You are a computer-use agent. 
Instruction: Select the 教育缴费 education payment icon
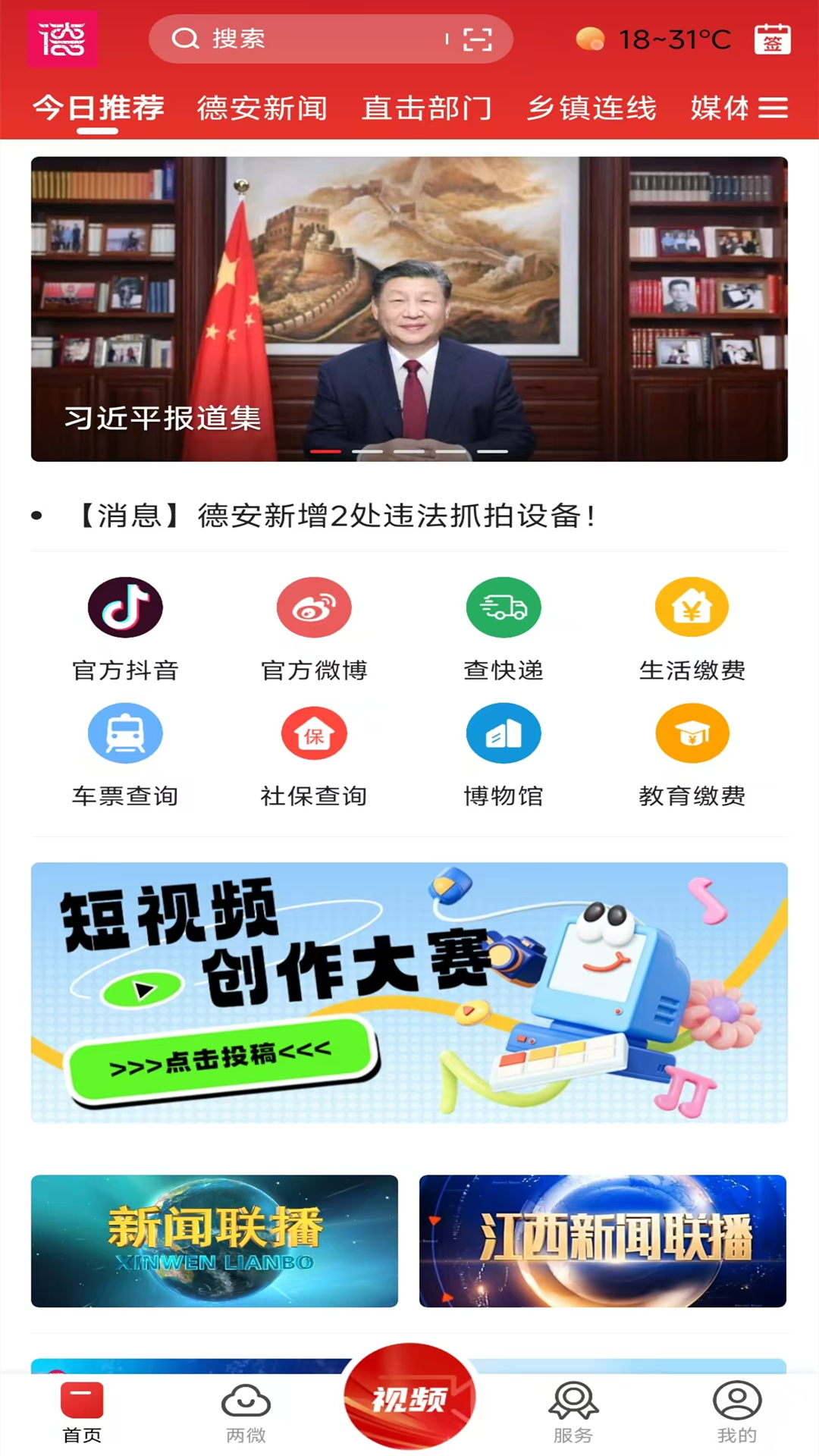(692, 733)
